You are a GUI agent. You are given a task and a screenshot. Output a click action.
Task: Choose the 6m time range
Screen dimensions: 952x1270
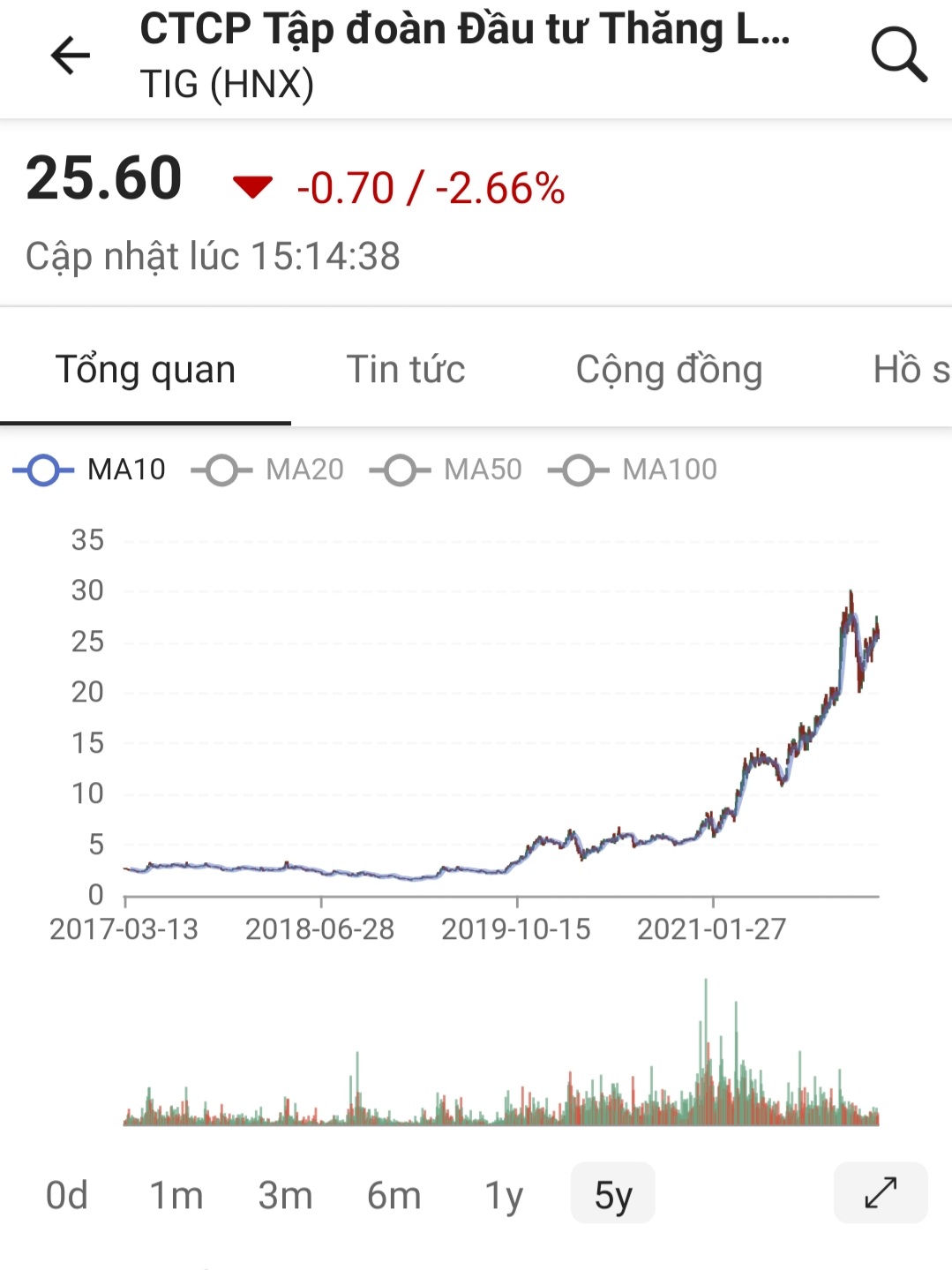[394, 1195]
